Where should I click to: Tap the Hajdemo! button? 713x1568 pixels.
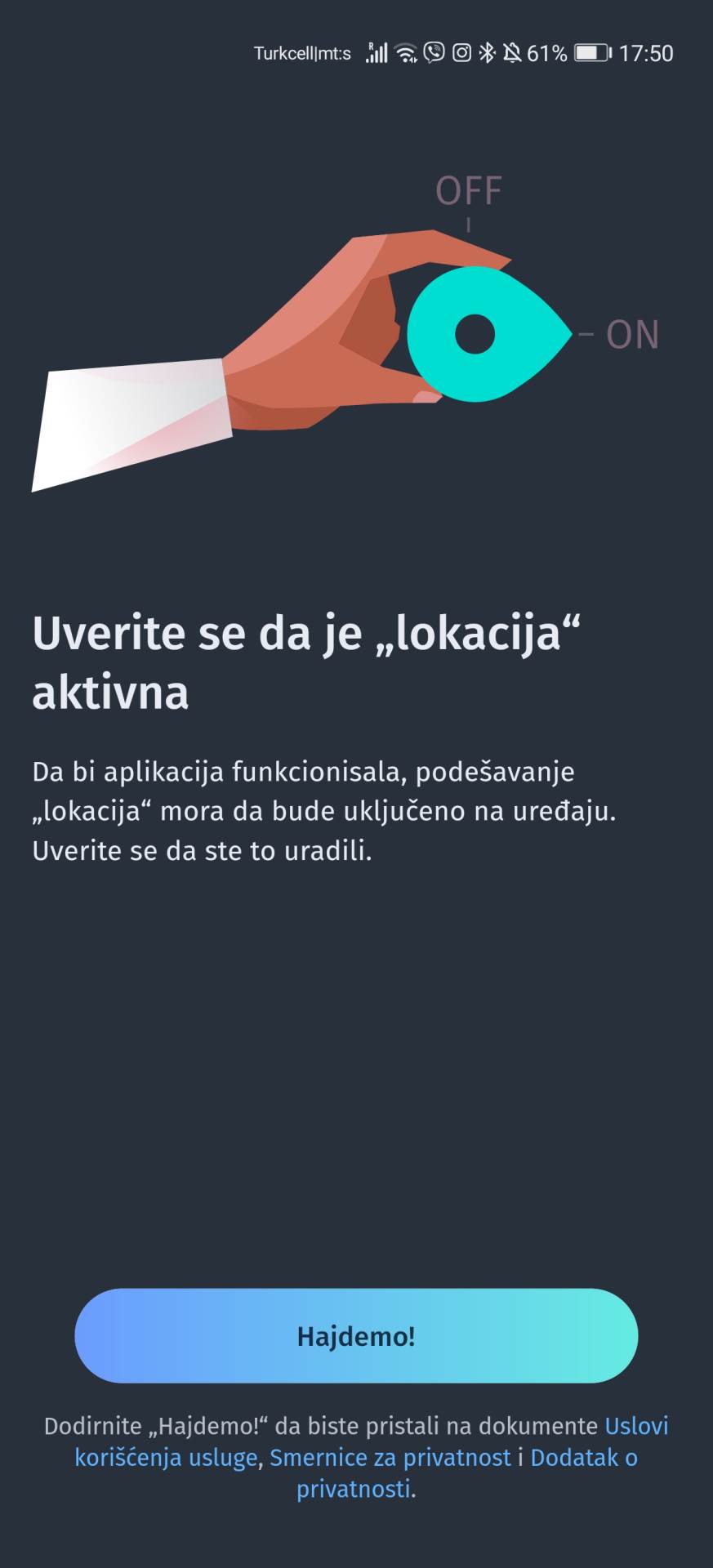356,1335
